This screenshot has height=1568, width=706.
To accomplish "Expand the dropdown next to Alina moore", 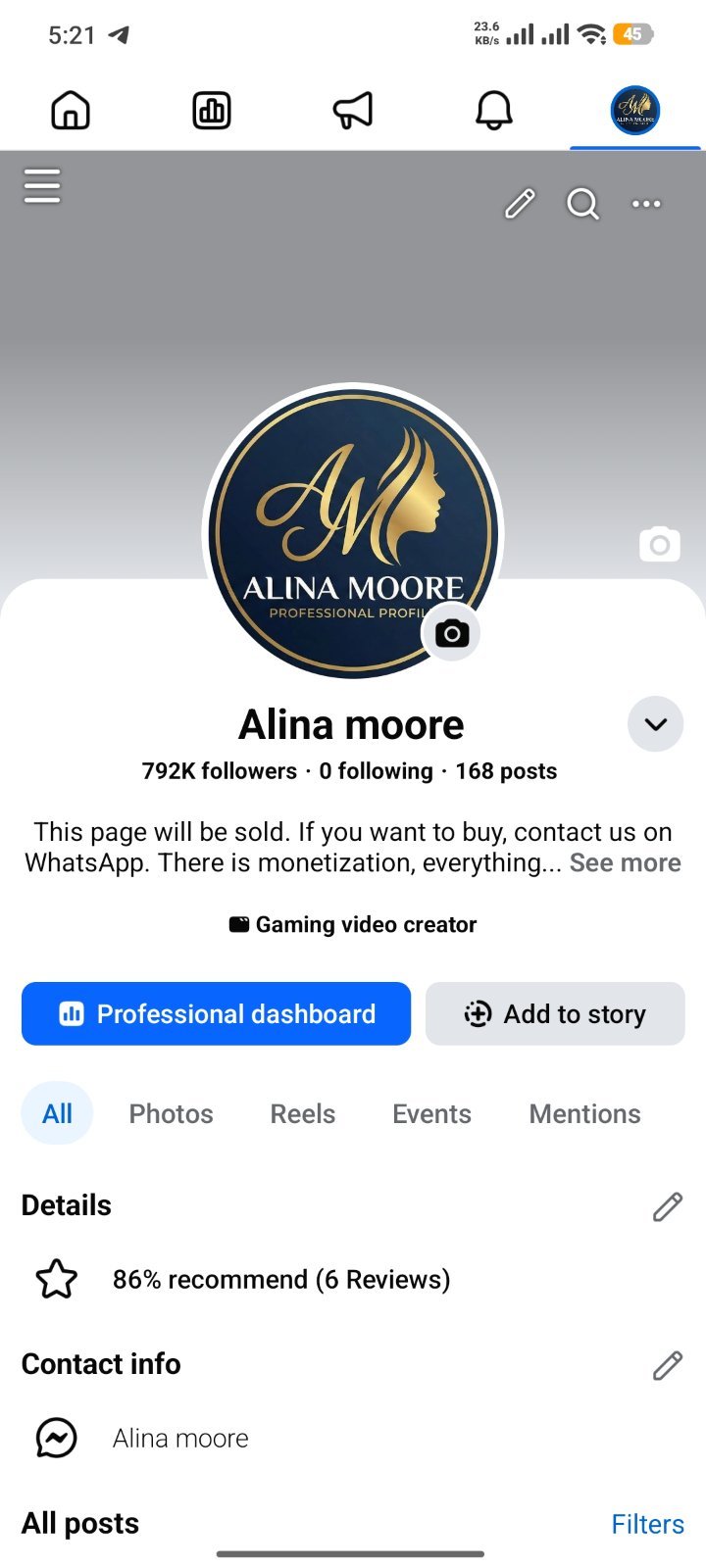I will click(x=655, y=724).
